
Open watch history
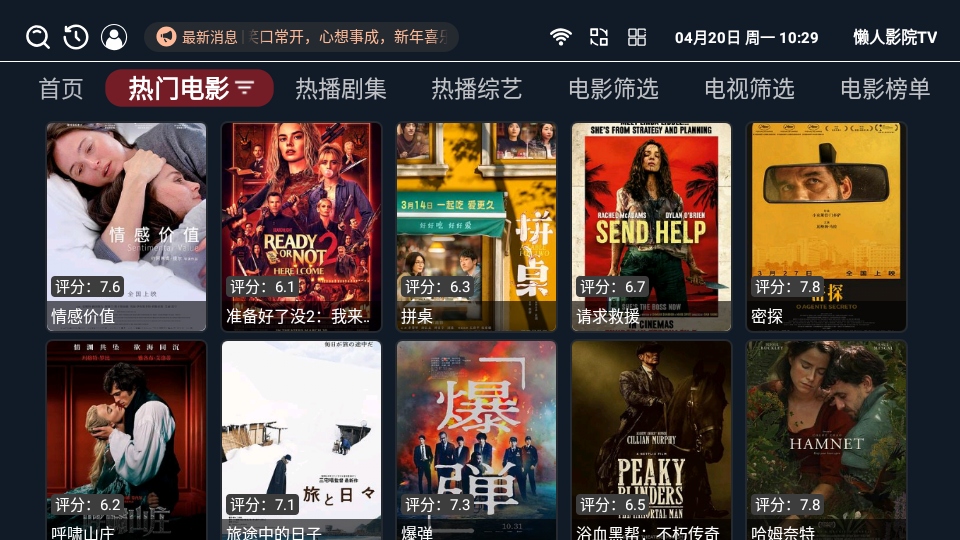pyautogui.click(x=76, y=37)
